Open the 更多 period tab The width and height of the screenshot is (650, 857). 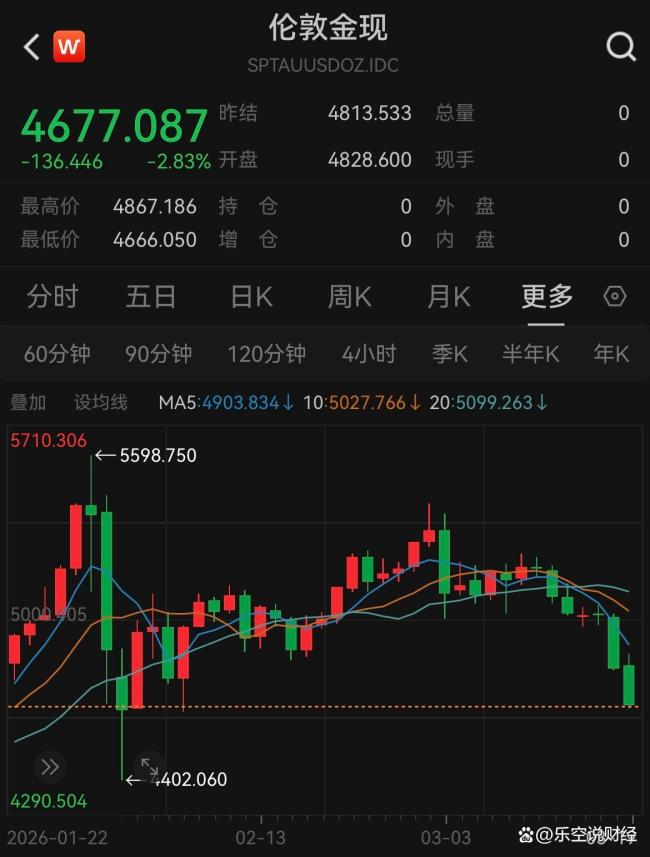[547, 297]
